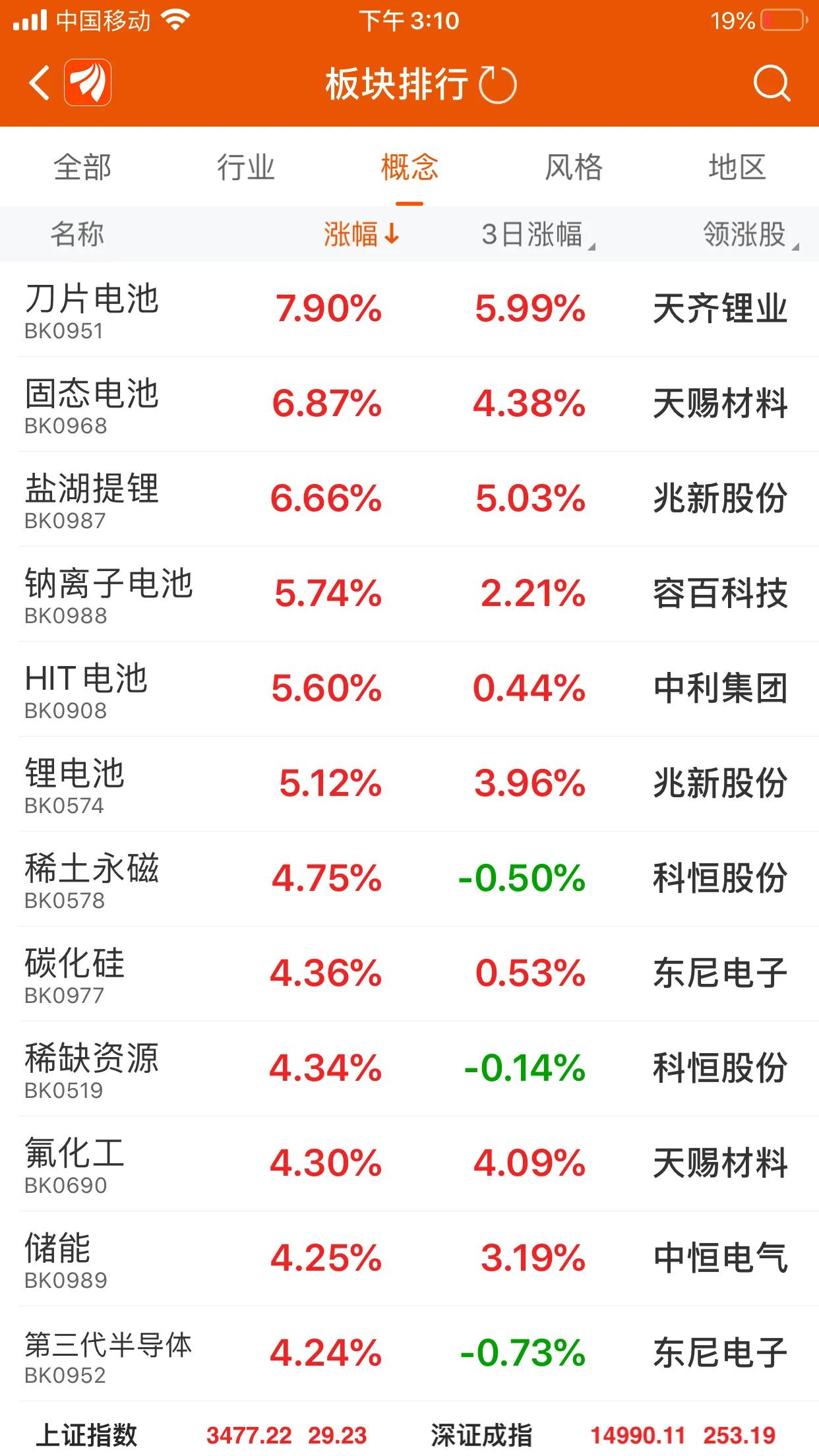This screenshot has width=819, height=1456.
Task: Open the 钠离子电池 sector row
Action: coord(409,593)
